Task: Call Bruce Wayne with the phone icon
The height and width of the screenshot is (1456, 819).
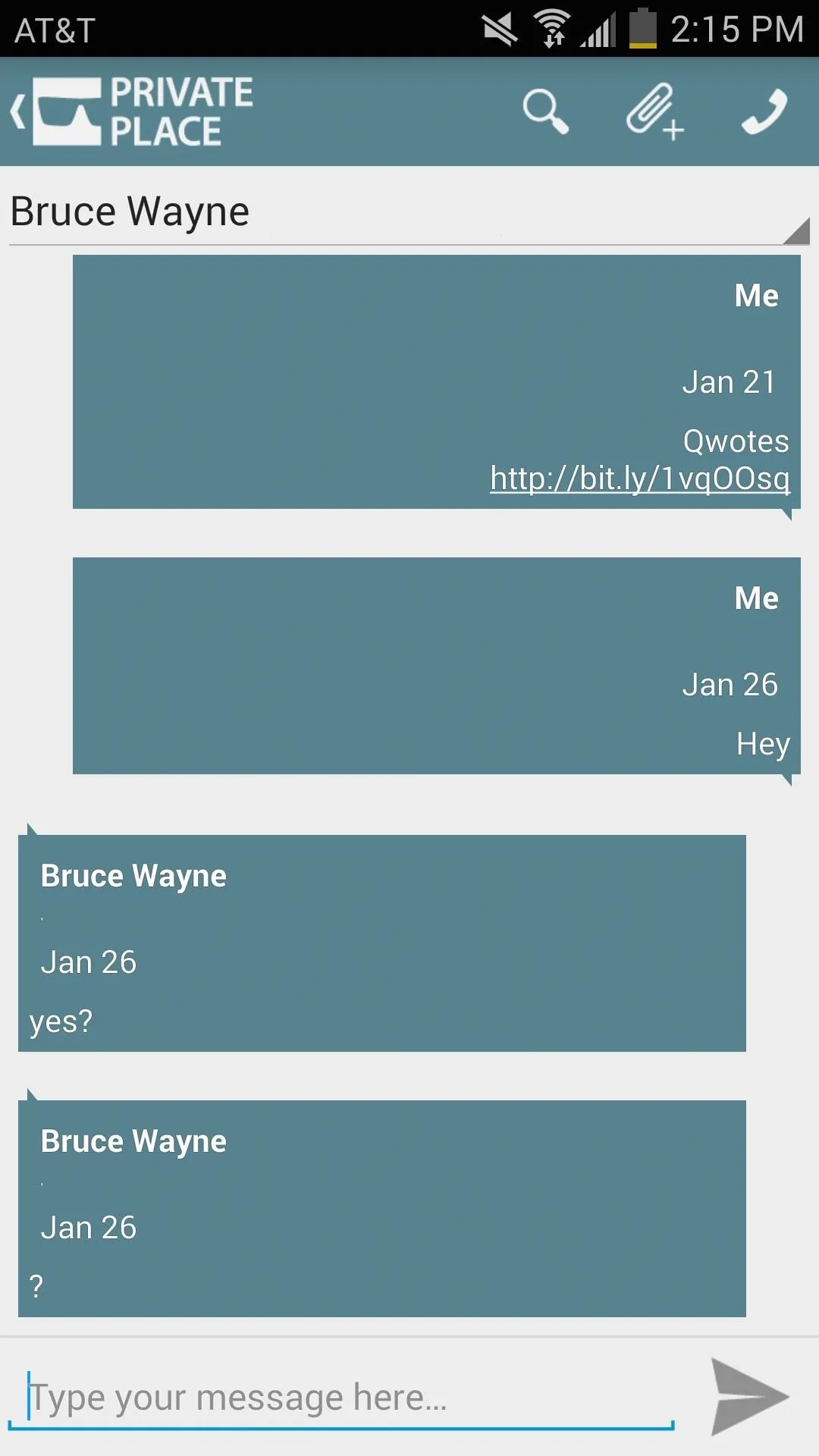Action: 764,111
